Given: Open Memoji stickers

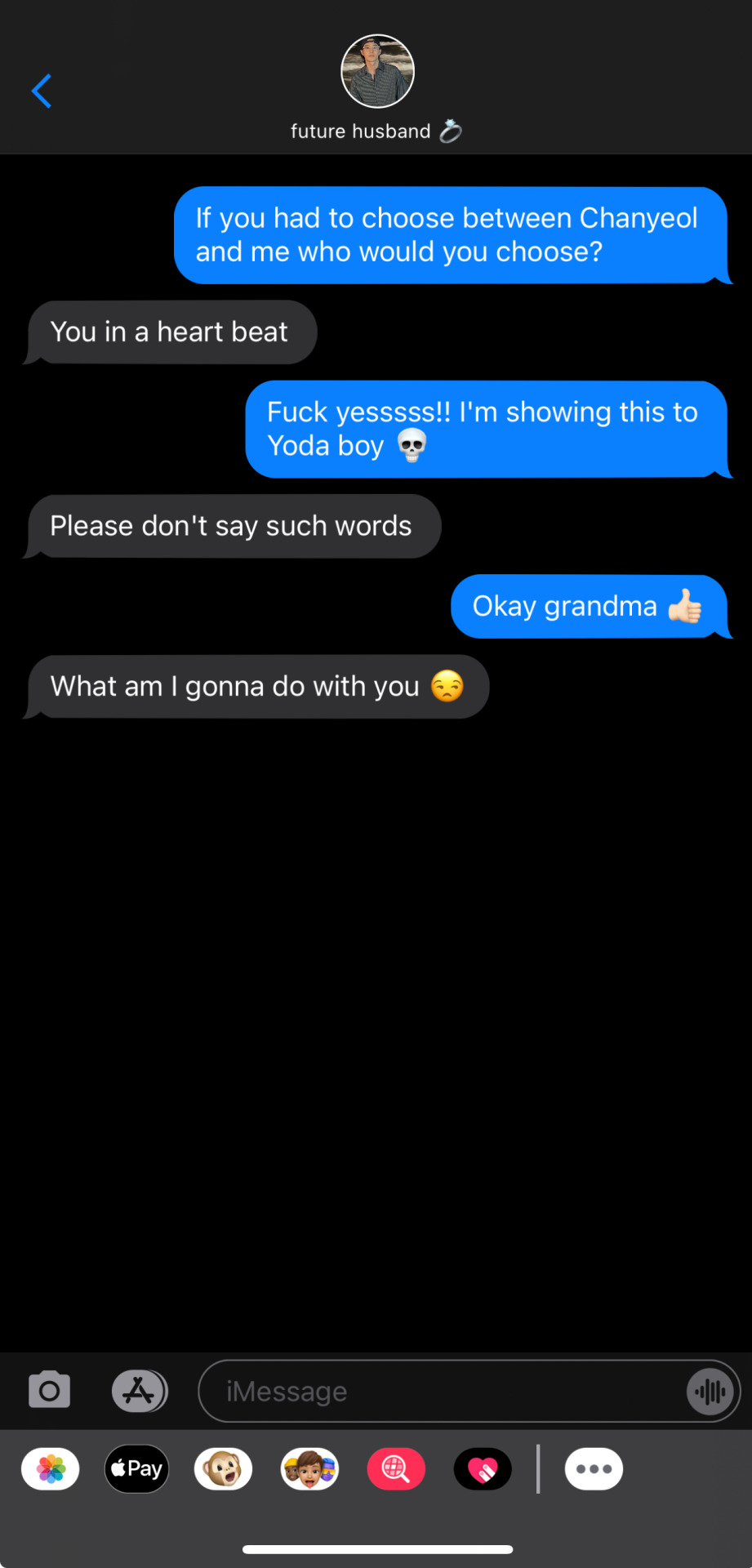Looking at the screenshot, I should point(309,1469).
